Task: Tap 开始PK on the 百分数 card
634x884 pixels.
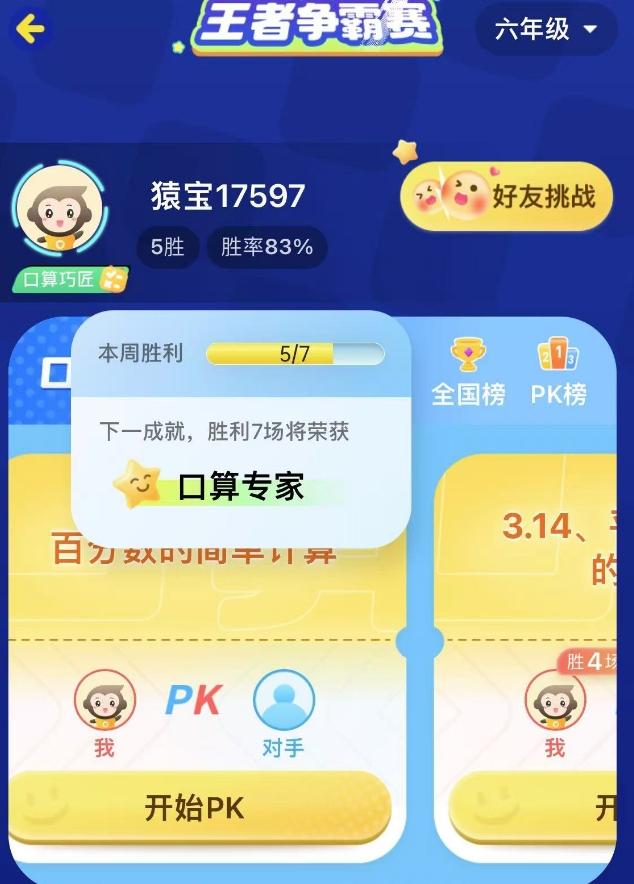Action: point(196,806)
